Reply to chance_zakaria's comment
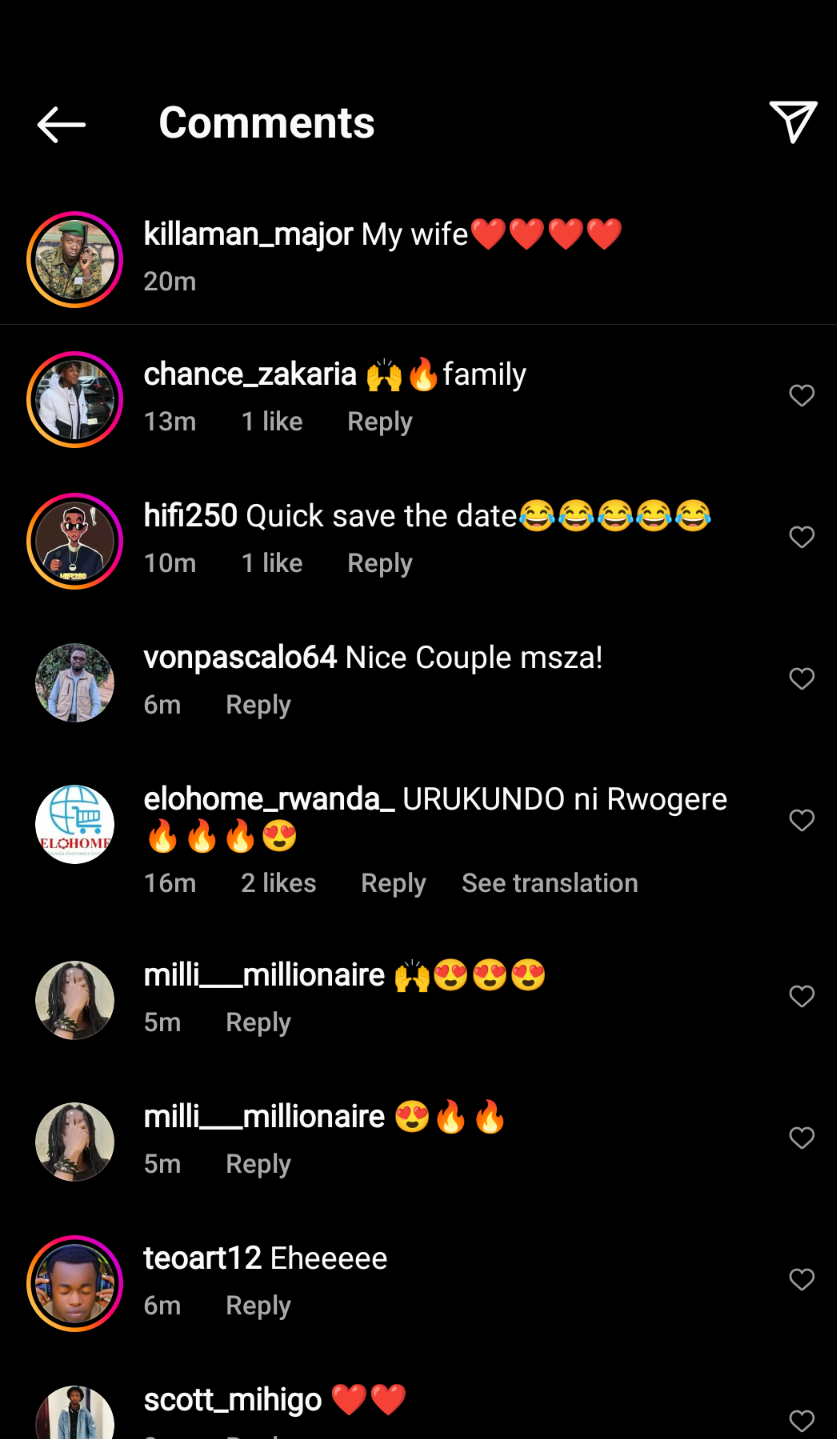Viewport: 837px width, 1439px height. click(379, 422)
